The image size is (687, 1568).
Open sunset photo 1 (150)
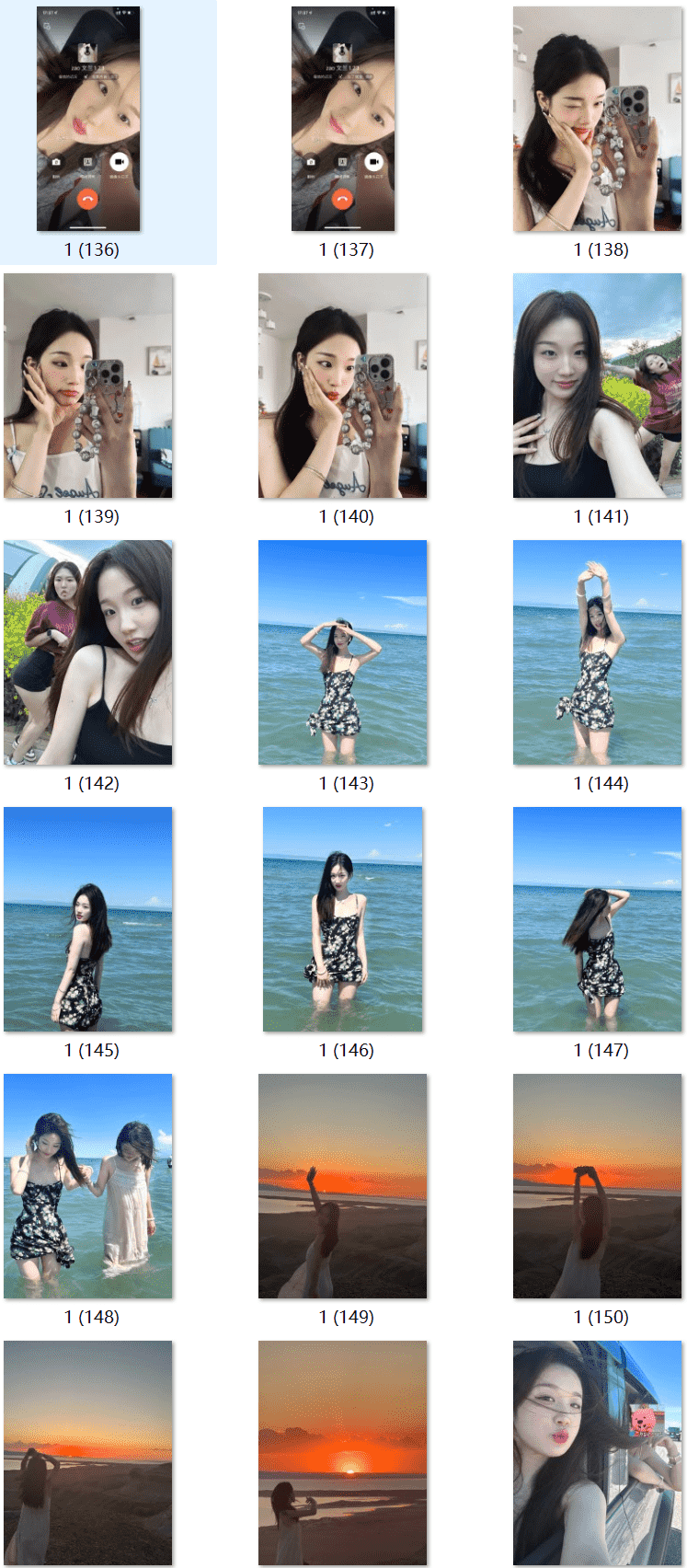click(x=598, y=1187)
